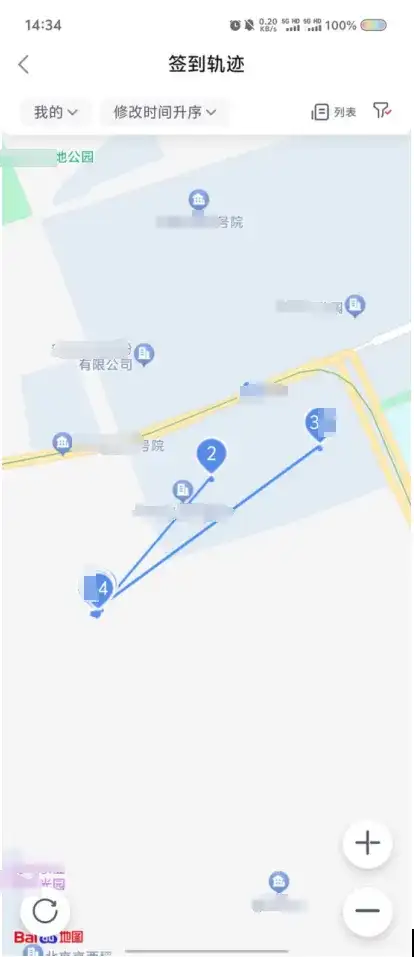Select check-in marker number 2
Image resolution: width=414 pixels, height=957 pixels.
point(211,456)
